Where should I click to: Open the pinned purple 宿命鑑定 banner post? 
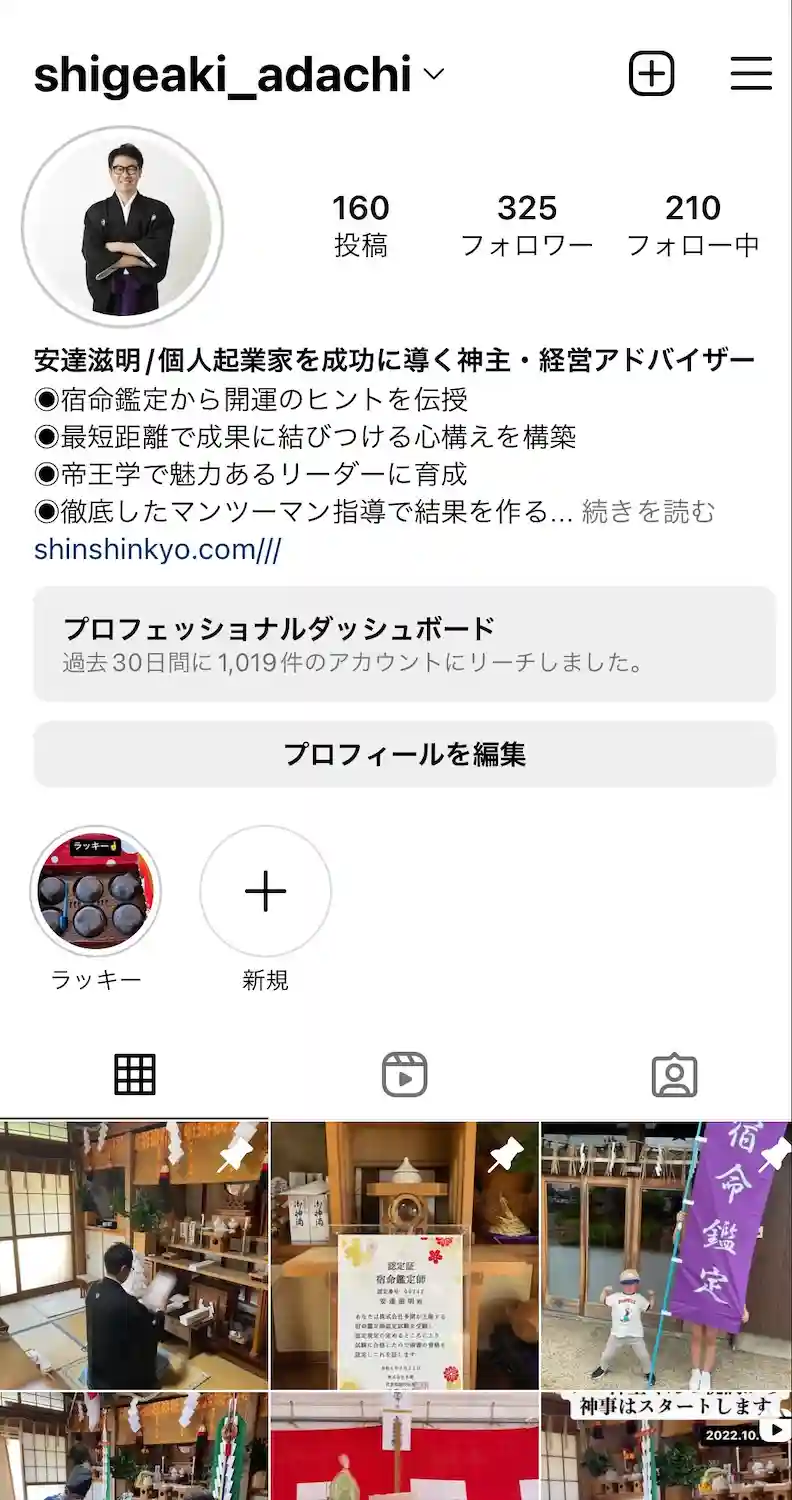666,1256
